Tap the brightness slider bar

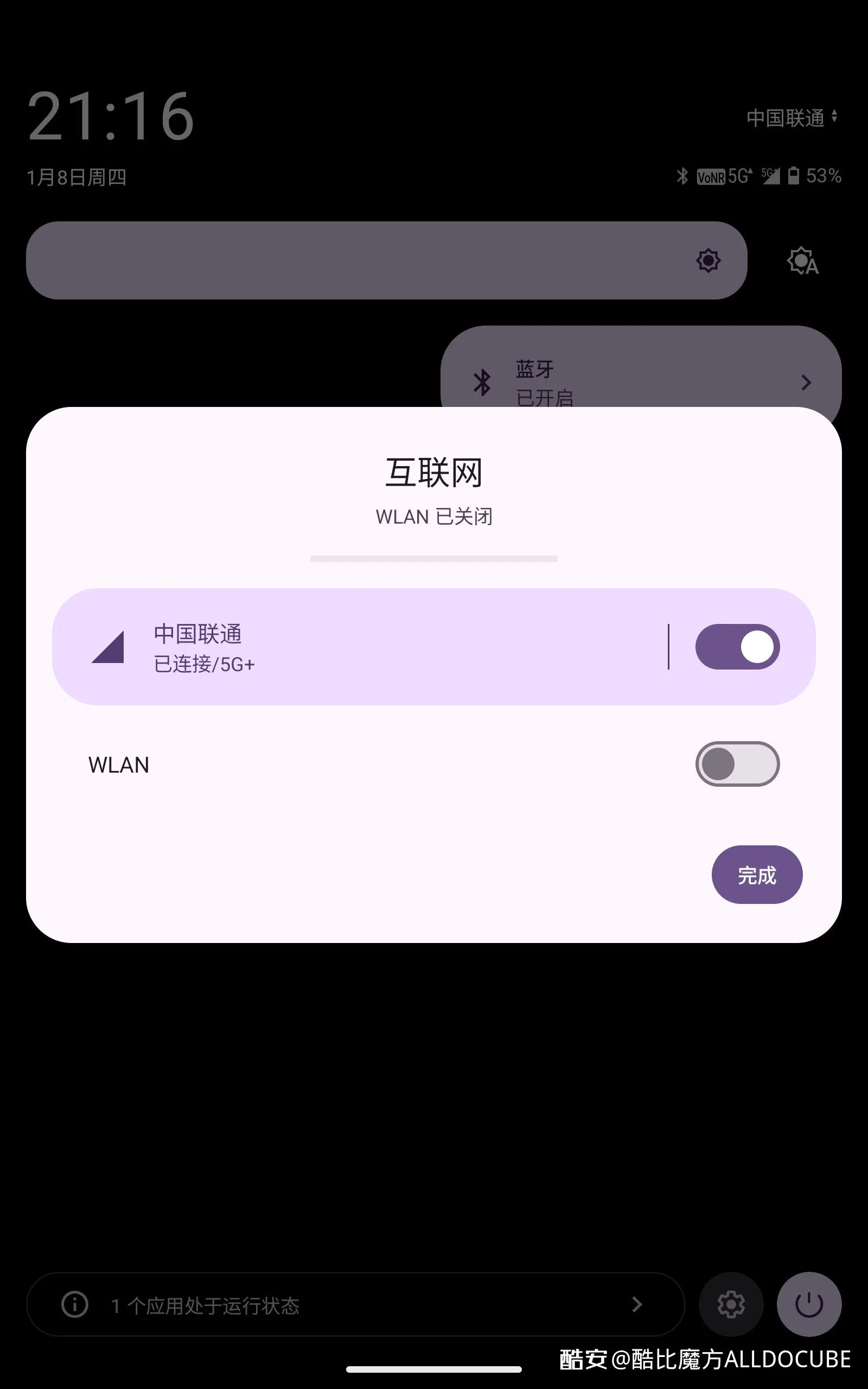point(386,260)
